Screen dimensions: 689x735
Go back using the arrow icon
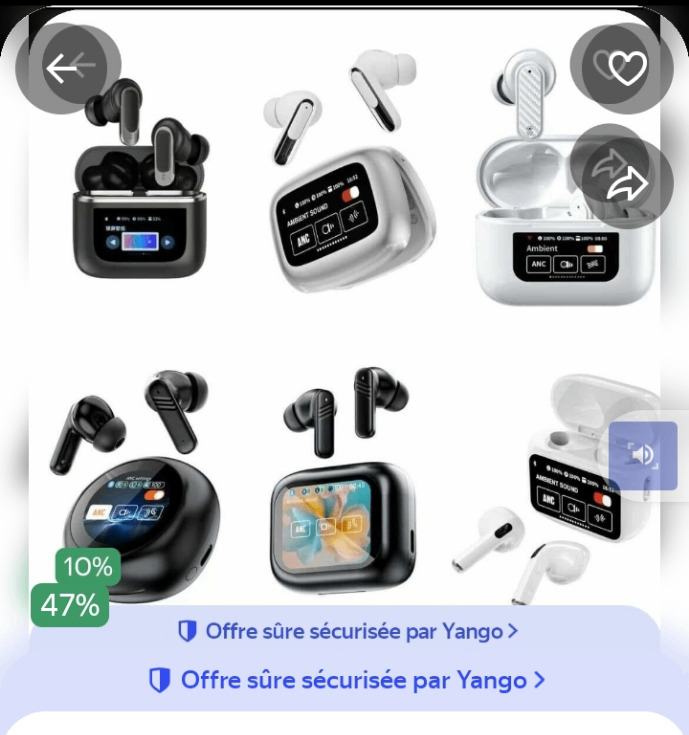click(68, 68)
